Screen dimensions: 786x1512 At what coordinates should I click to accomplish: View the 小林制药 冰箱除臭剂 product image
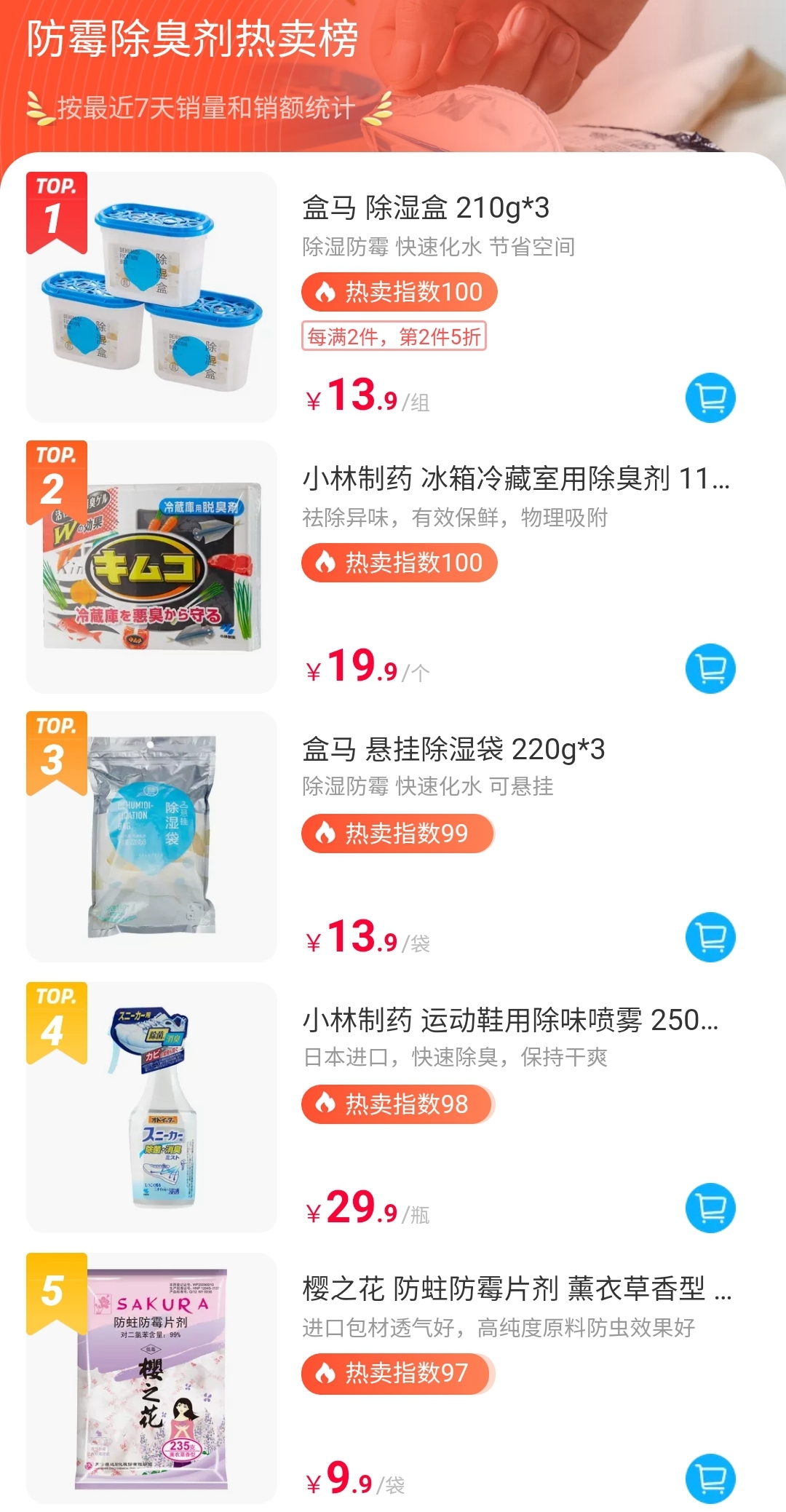(151, 567)
